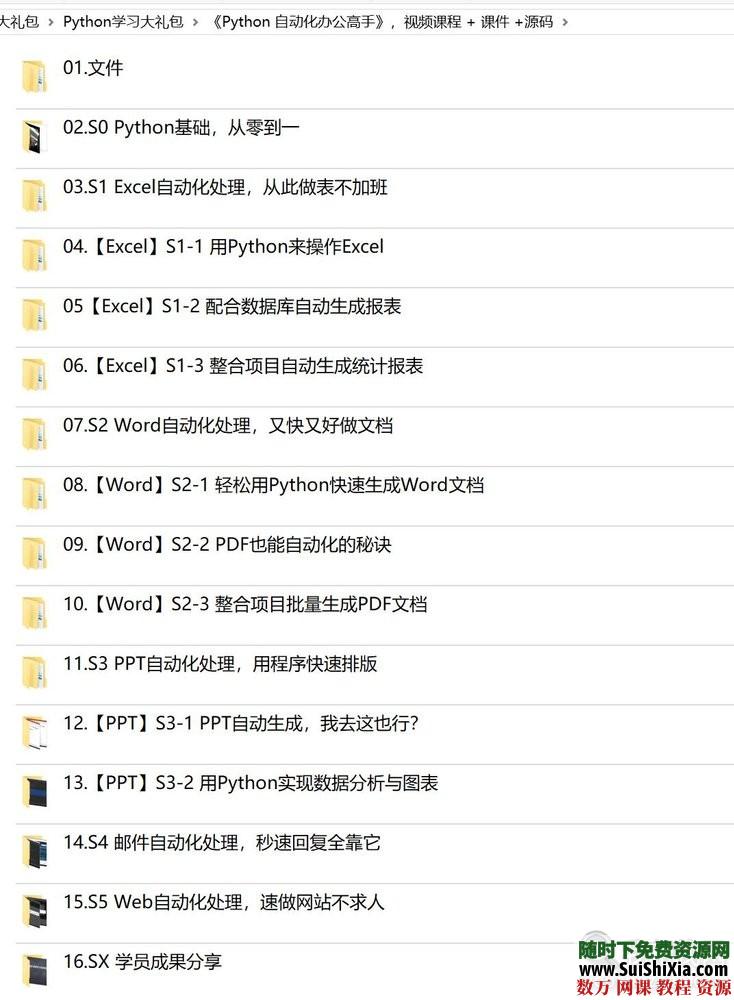
Task: Open the 03.S1 Excel自动化处理 folder icon
Action: coord(33,194)
